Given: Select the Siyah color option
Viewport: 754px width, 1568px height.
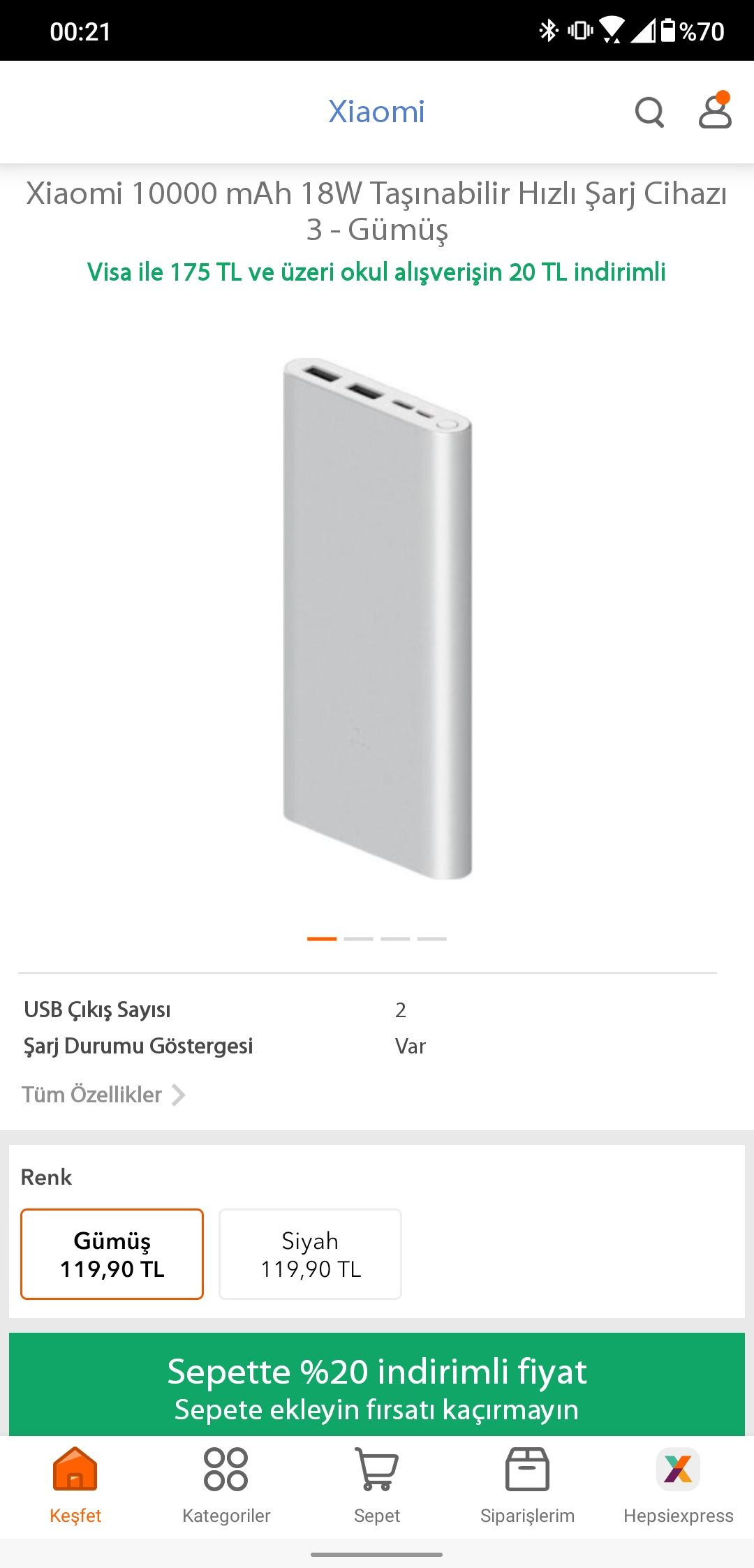Looking at the screenshot, I should [310, 1254].
